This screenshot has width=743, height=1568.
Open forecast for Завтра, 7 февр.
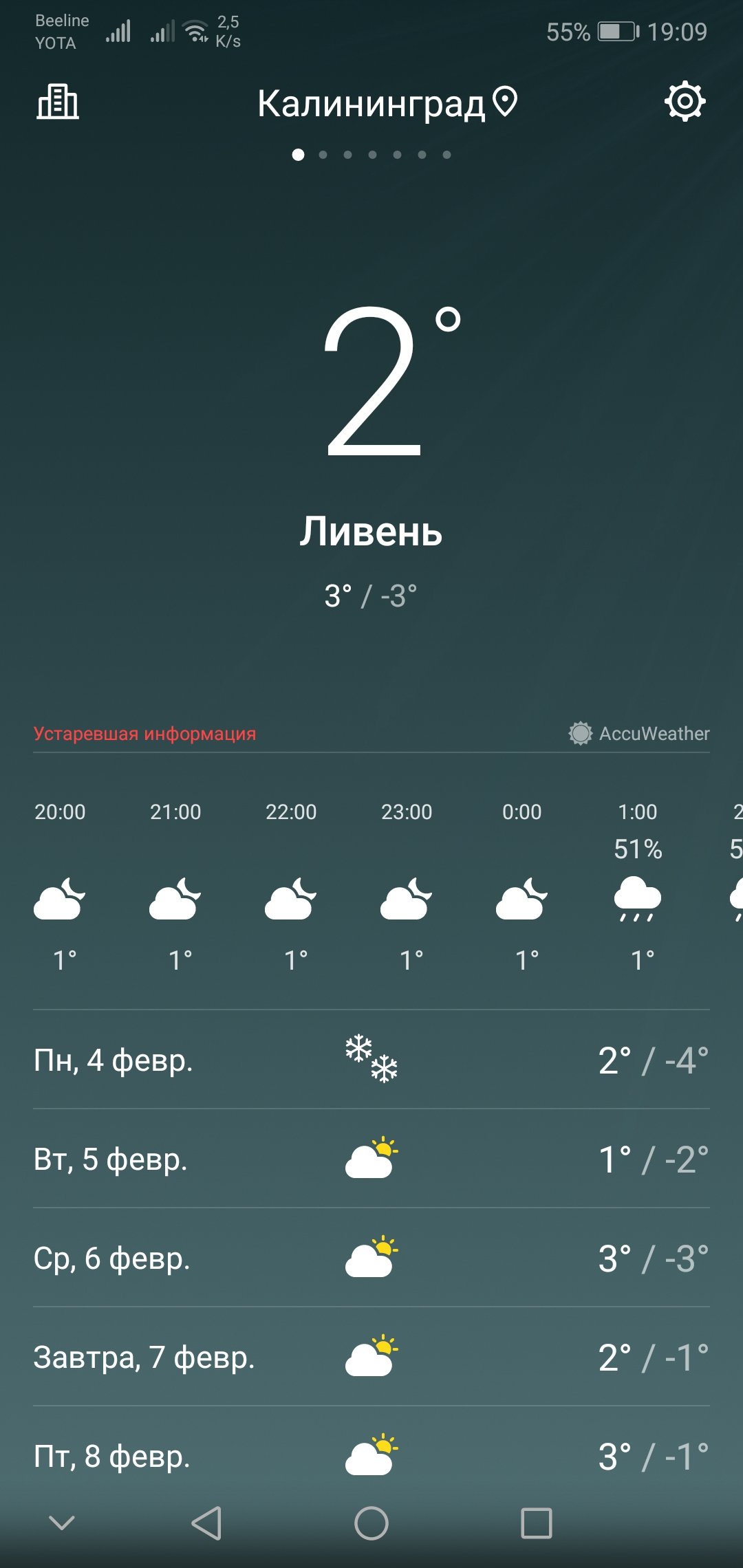371,1357
